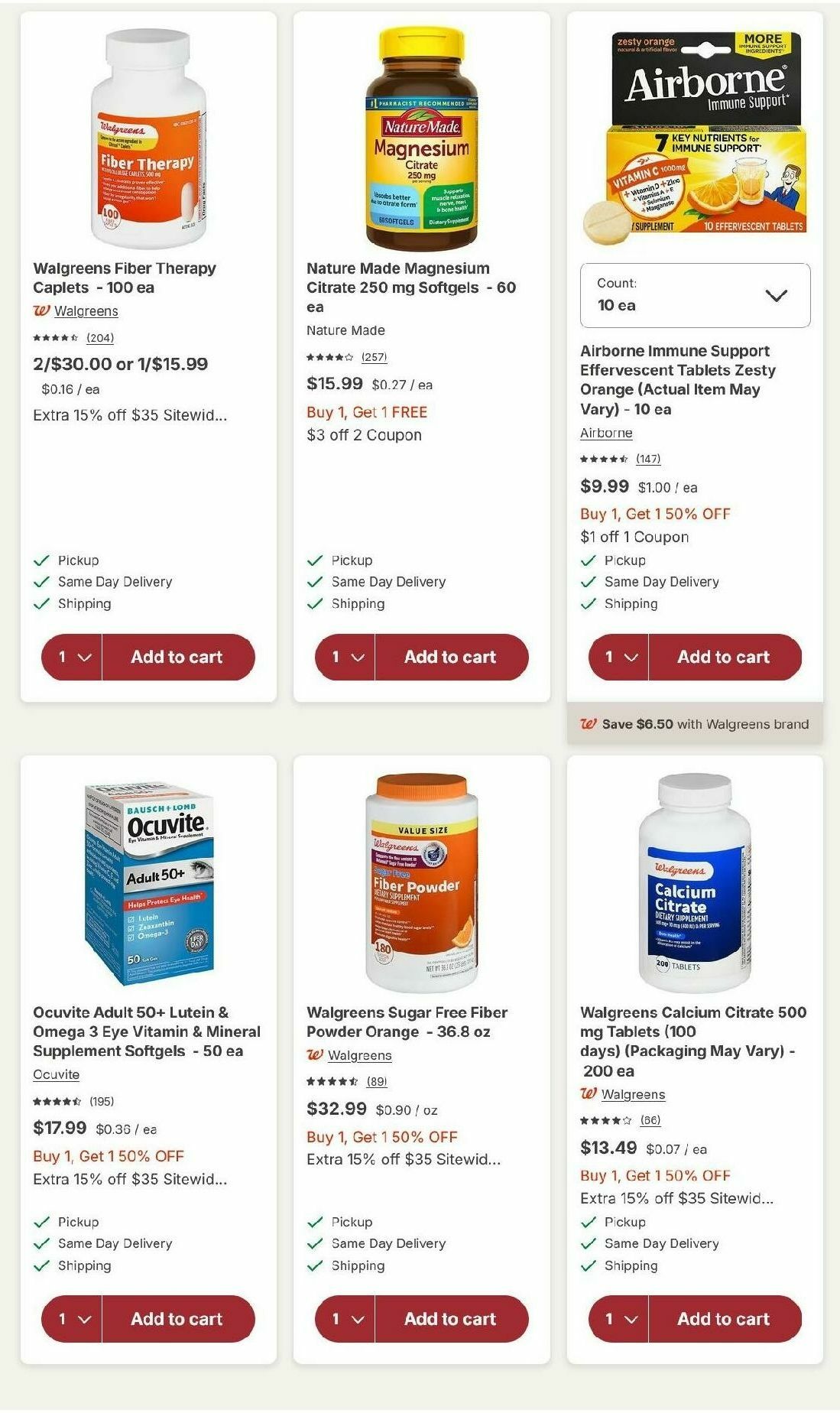Open Walgreens Sugar Free Fiber Powder product title
This screenshot has height=1413, width=840.
406,1022
